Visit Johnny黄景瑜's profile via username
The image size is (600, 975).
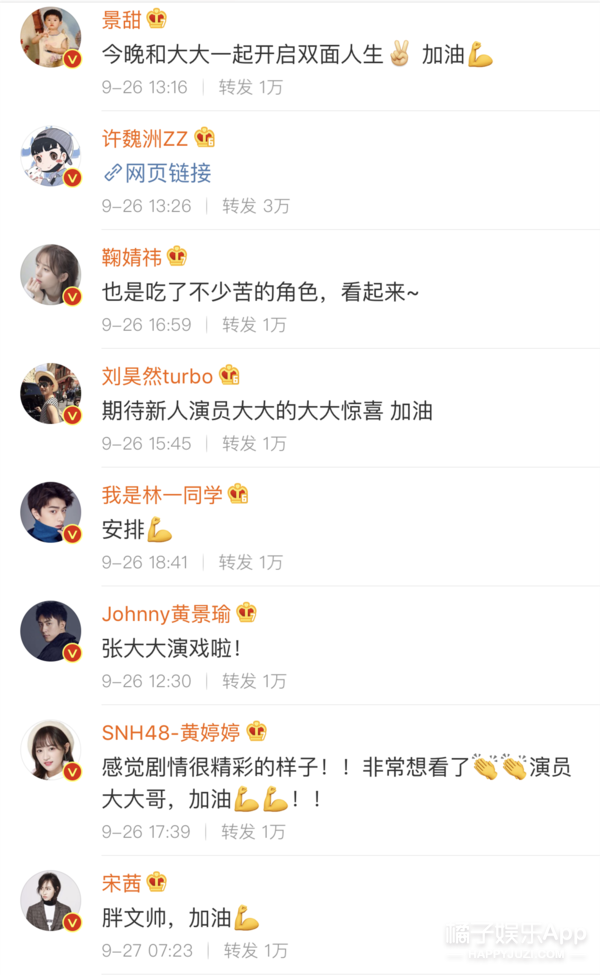(x=166, y=613)
